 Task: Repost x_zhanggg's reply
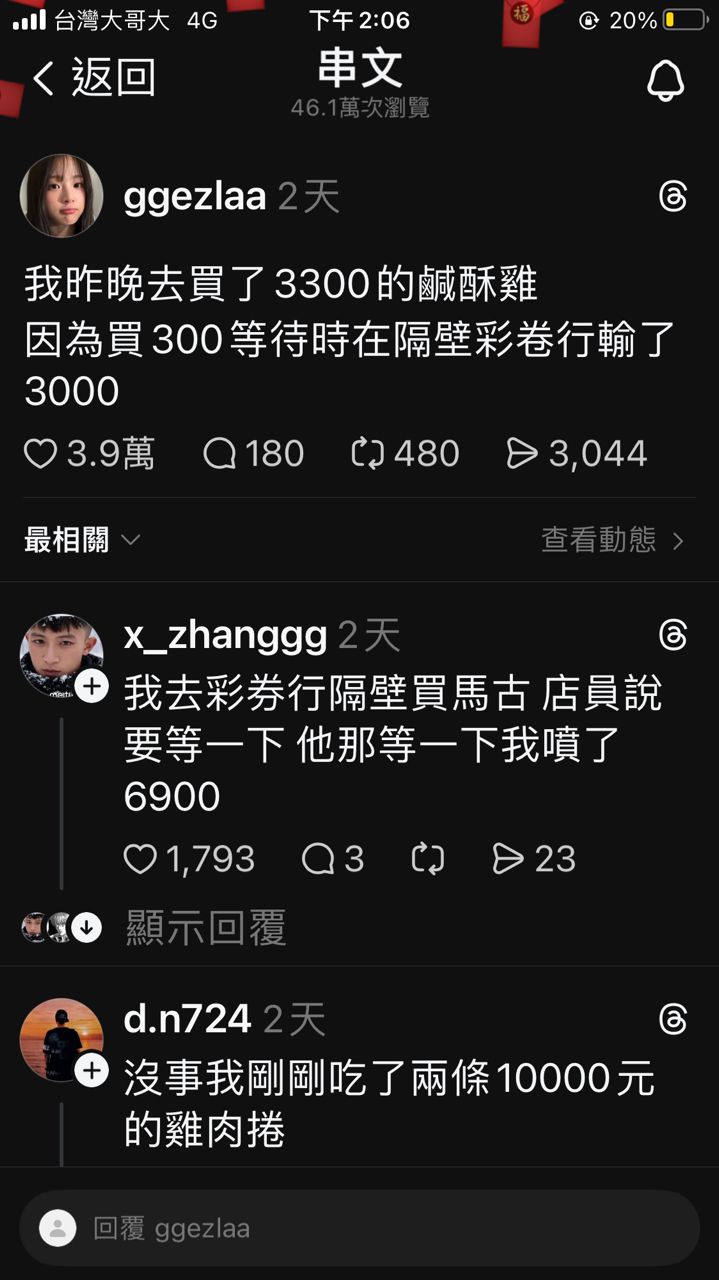(x=428, y=859)
